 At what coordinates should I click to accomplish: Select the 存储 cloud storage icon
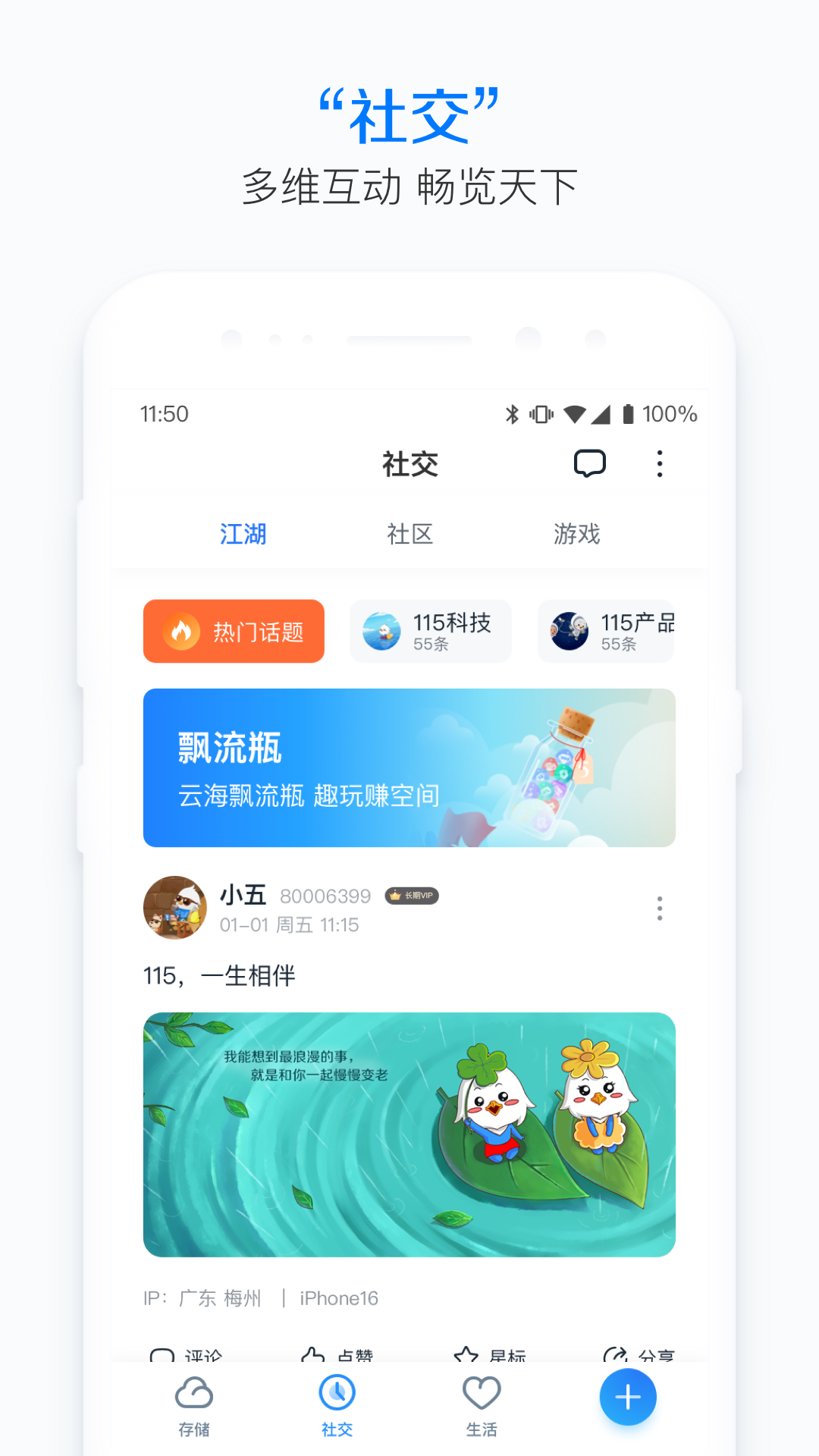194,1398
